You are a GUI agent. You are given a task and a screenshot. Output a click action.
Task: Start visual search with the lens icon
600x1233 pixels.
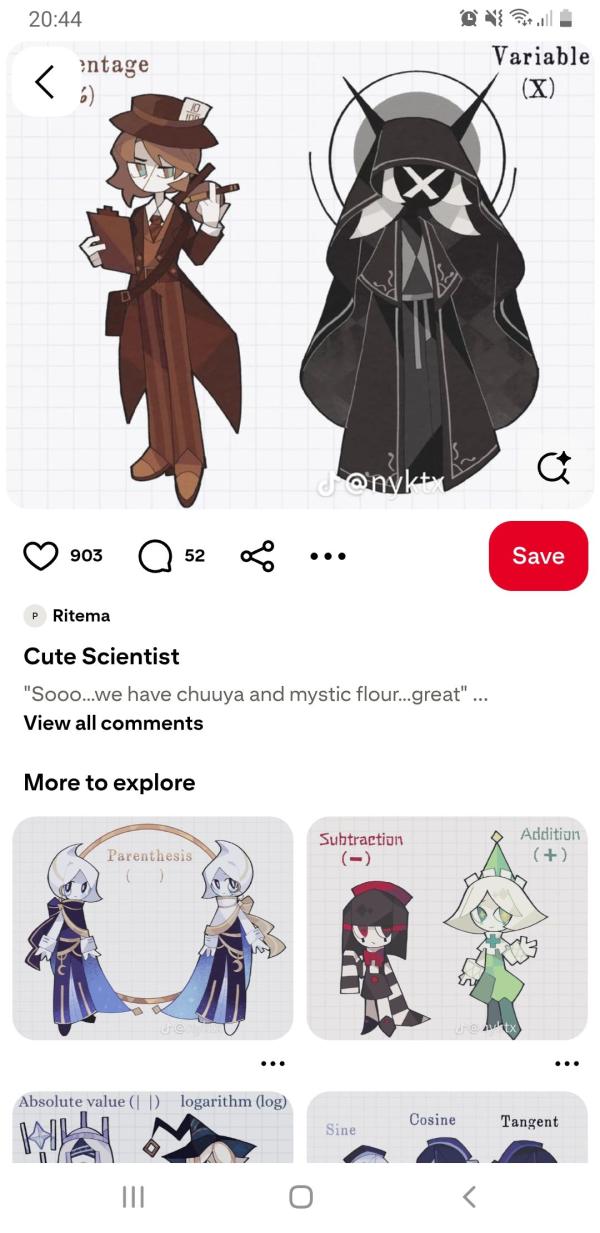tap(553, 467)
